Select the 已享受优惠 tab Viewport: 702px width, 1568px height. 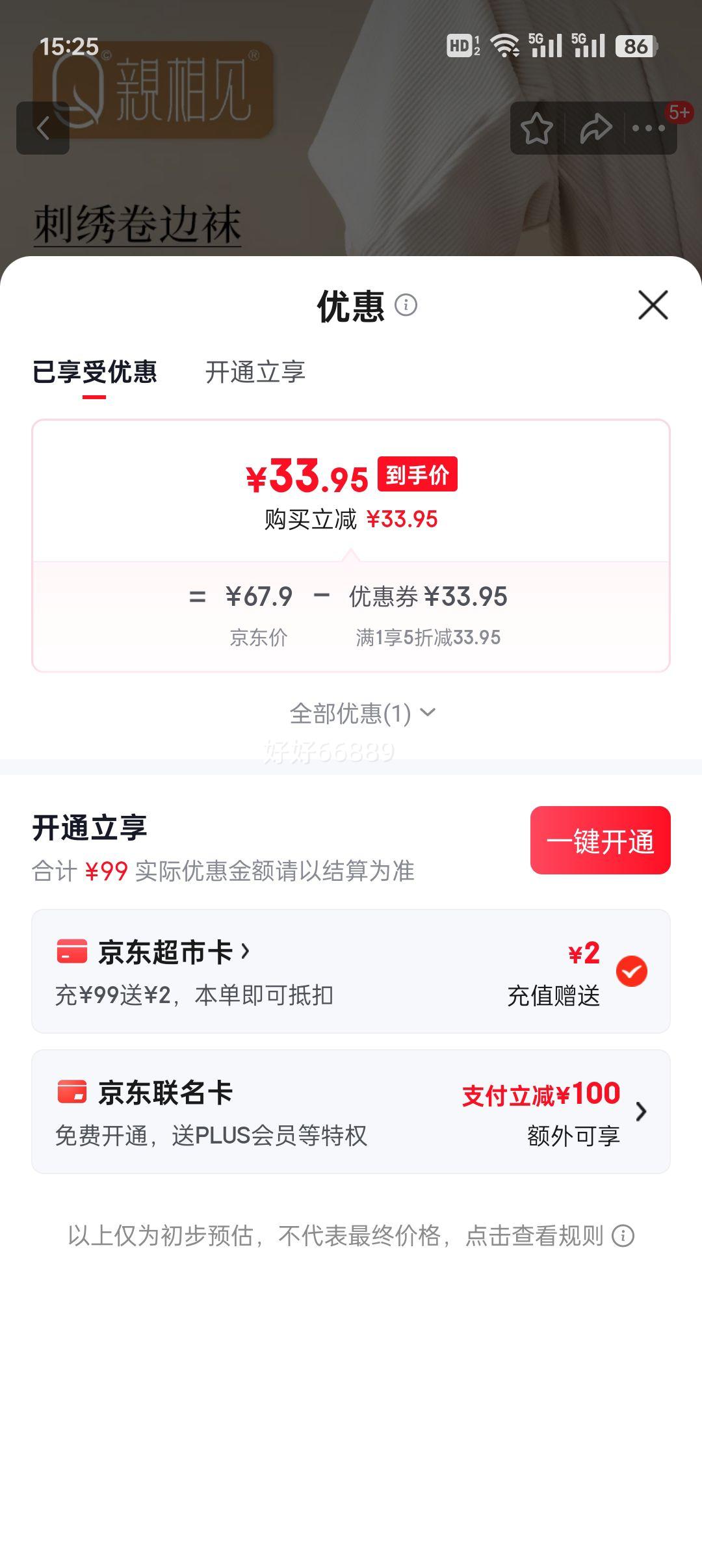pyautogui.click(x=94, y=372)
